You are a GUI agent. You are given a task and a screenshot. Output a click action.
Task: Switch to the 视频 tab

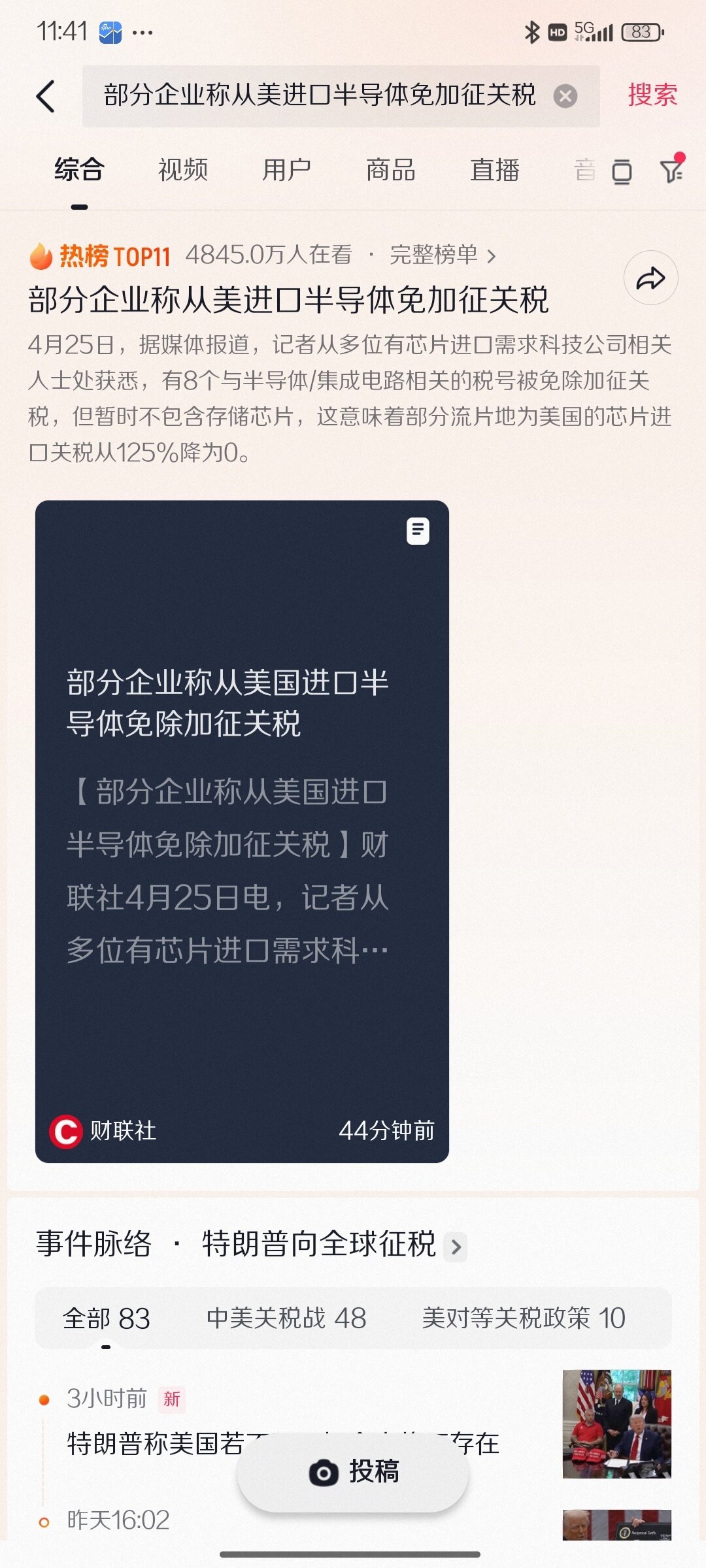183,170
